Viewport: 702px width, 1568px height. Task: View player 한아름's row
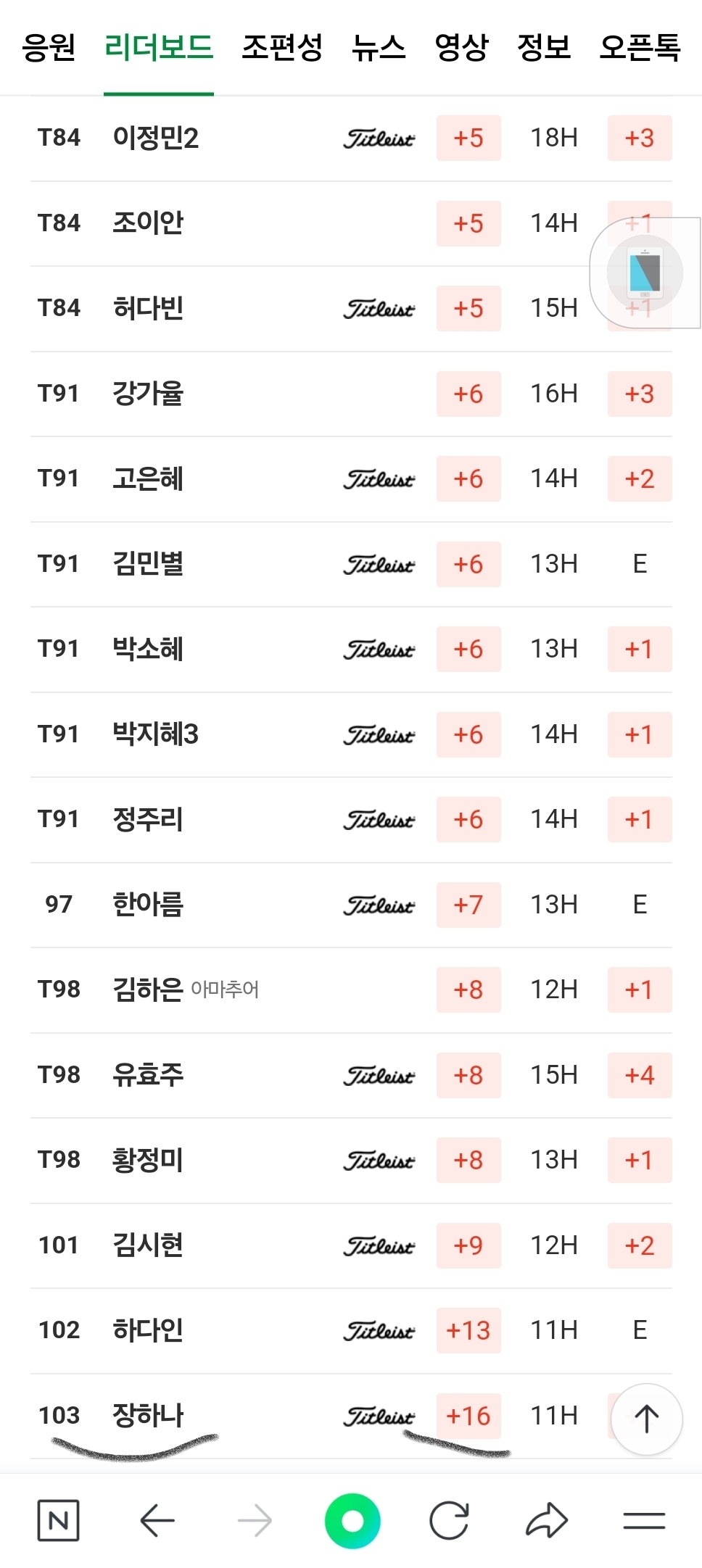[x=148, y=905]
